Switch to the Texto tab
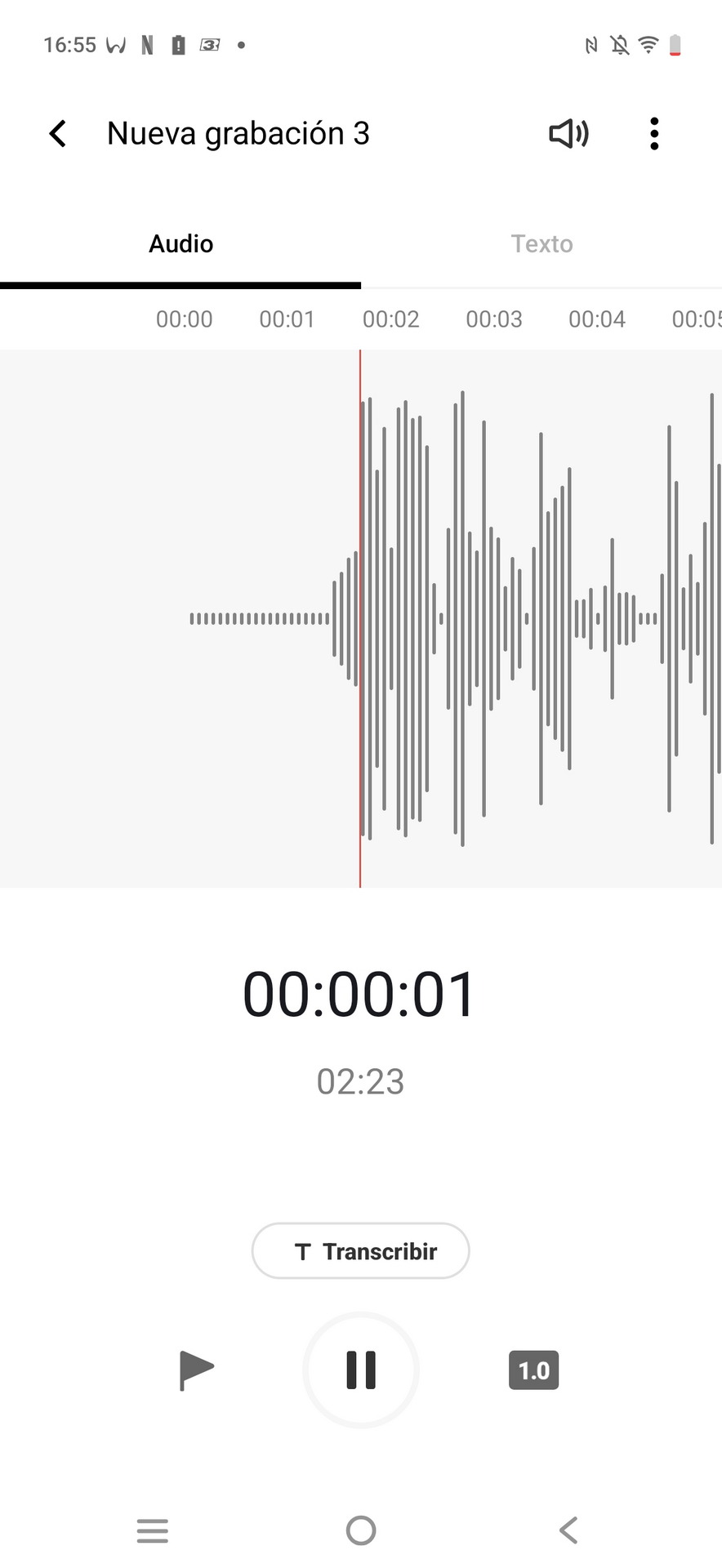The height and width of the screenshot is (1568, 722). [541, 244]
